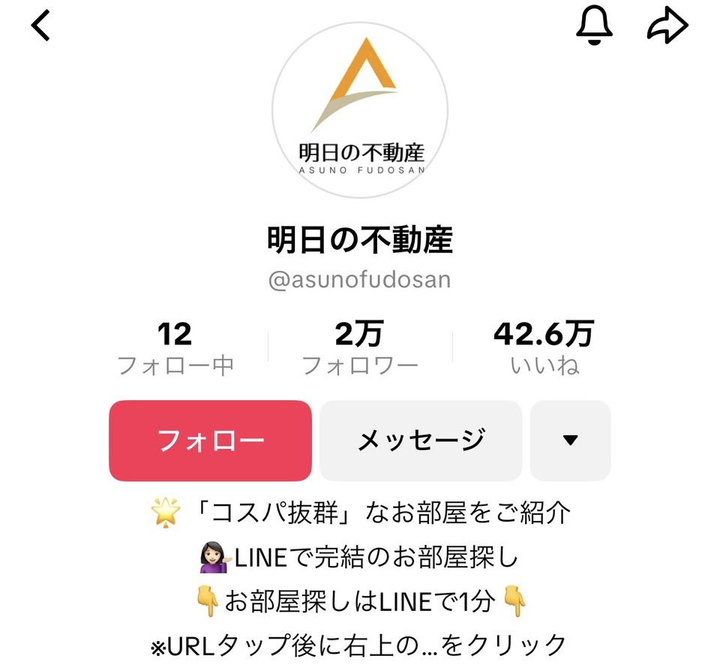View the 12 フォロー中 list
The width and height of the screenshot is (720, 668).
(175, 348)
